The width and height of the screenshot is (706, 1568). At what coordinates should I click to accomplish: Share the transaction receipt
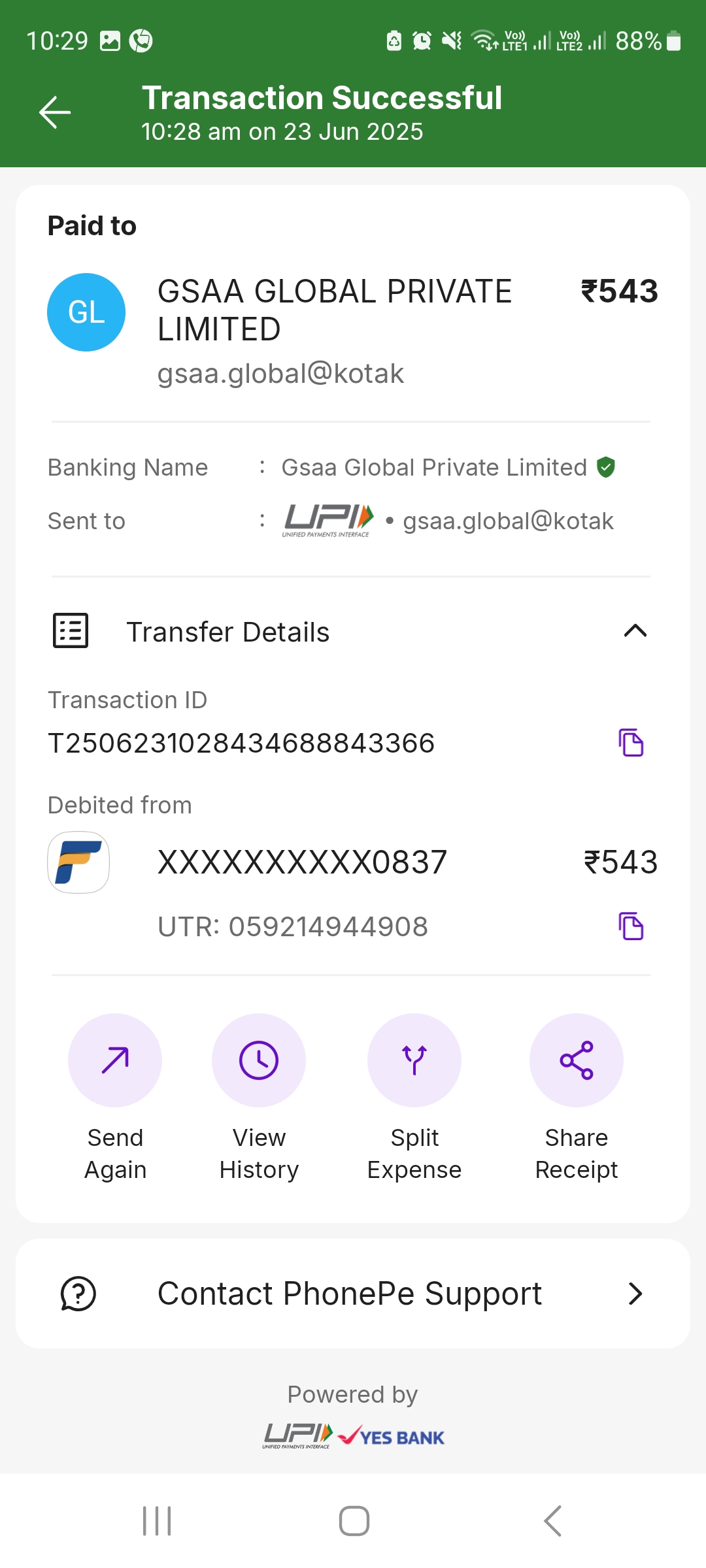pyautogui.click(x=576, y=1060)
